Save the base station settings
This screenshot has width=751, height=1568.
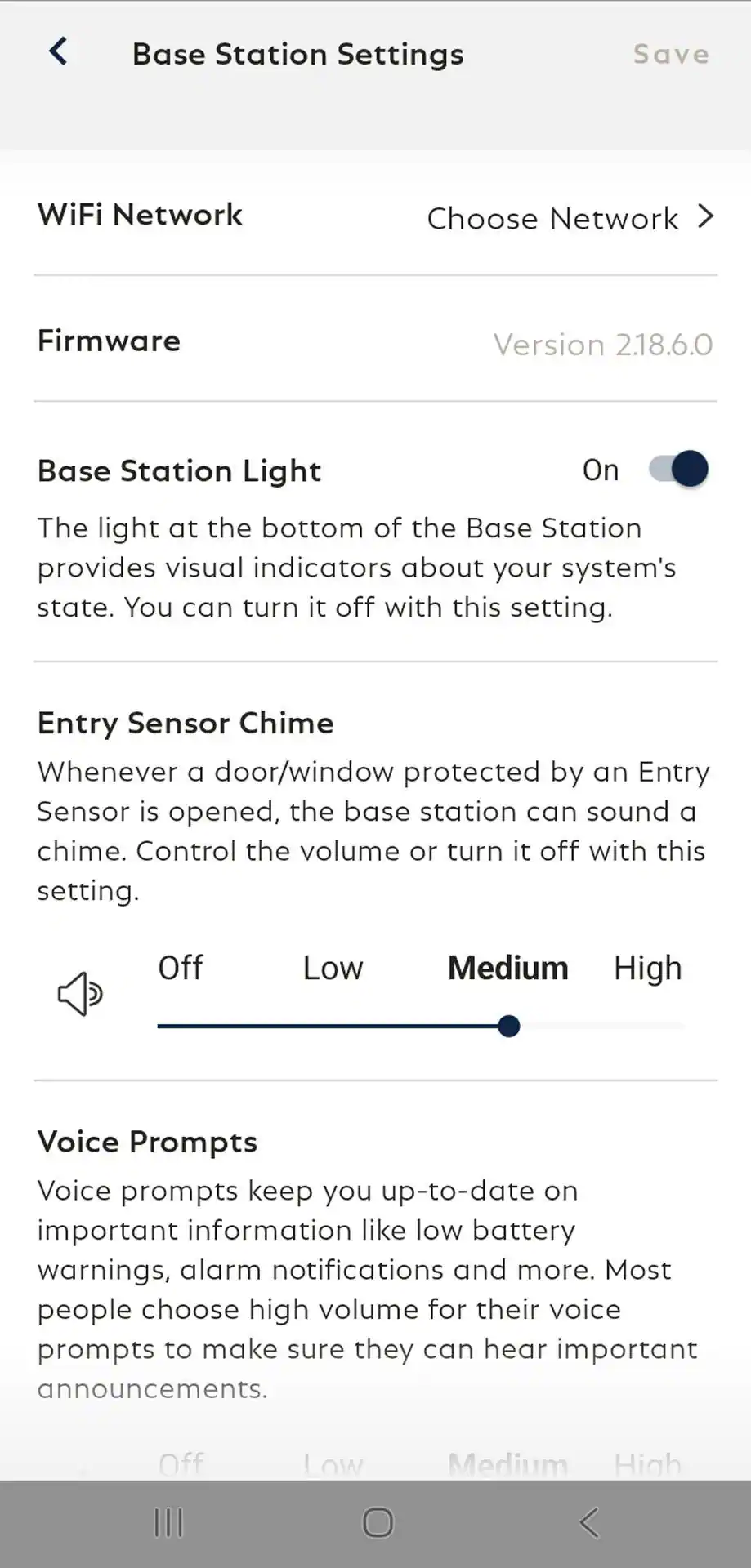[670, 54]
